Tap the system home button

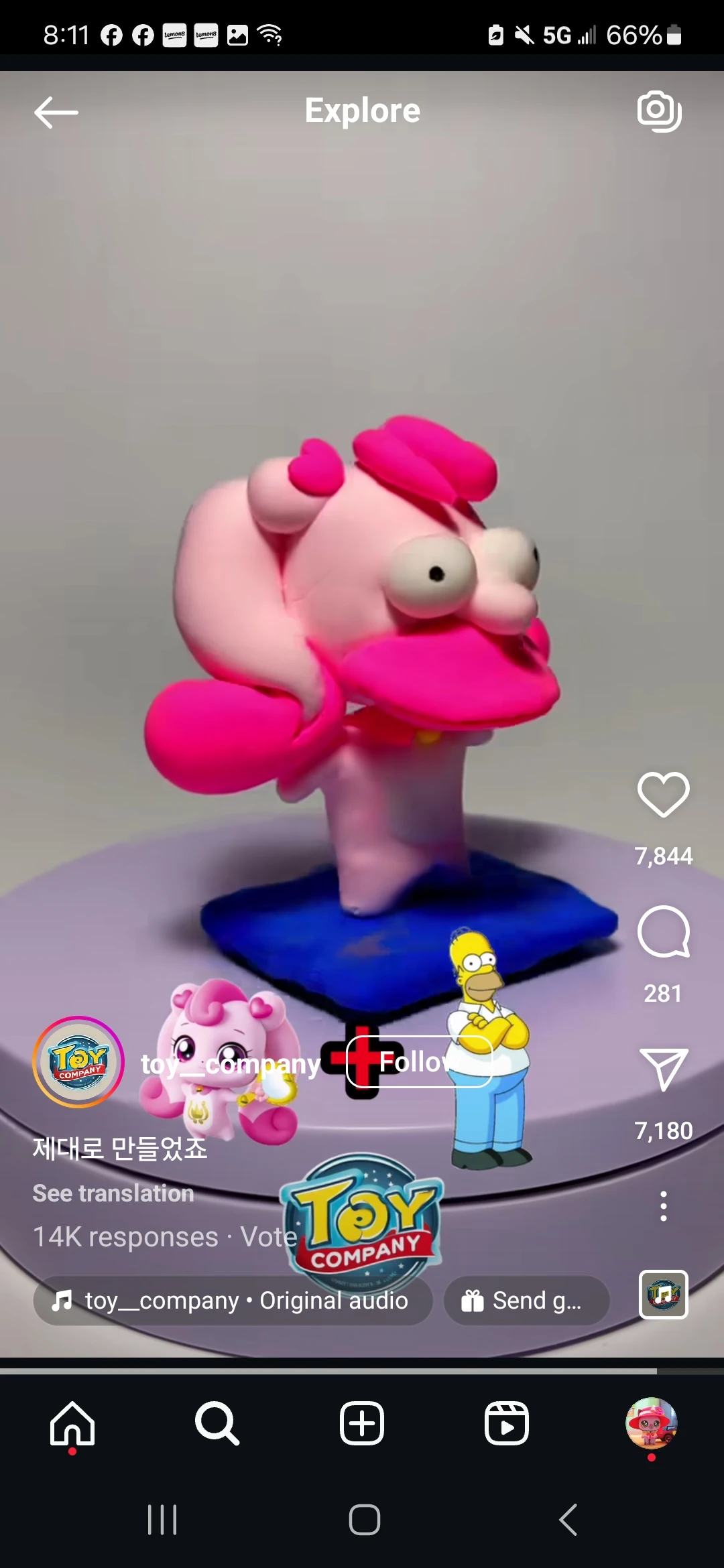coord(364,1519)
